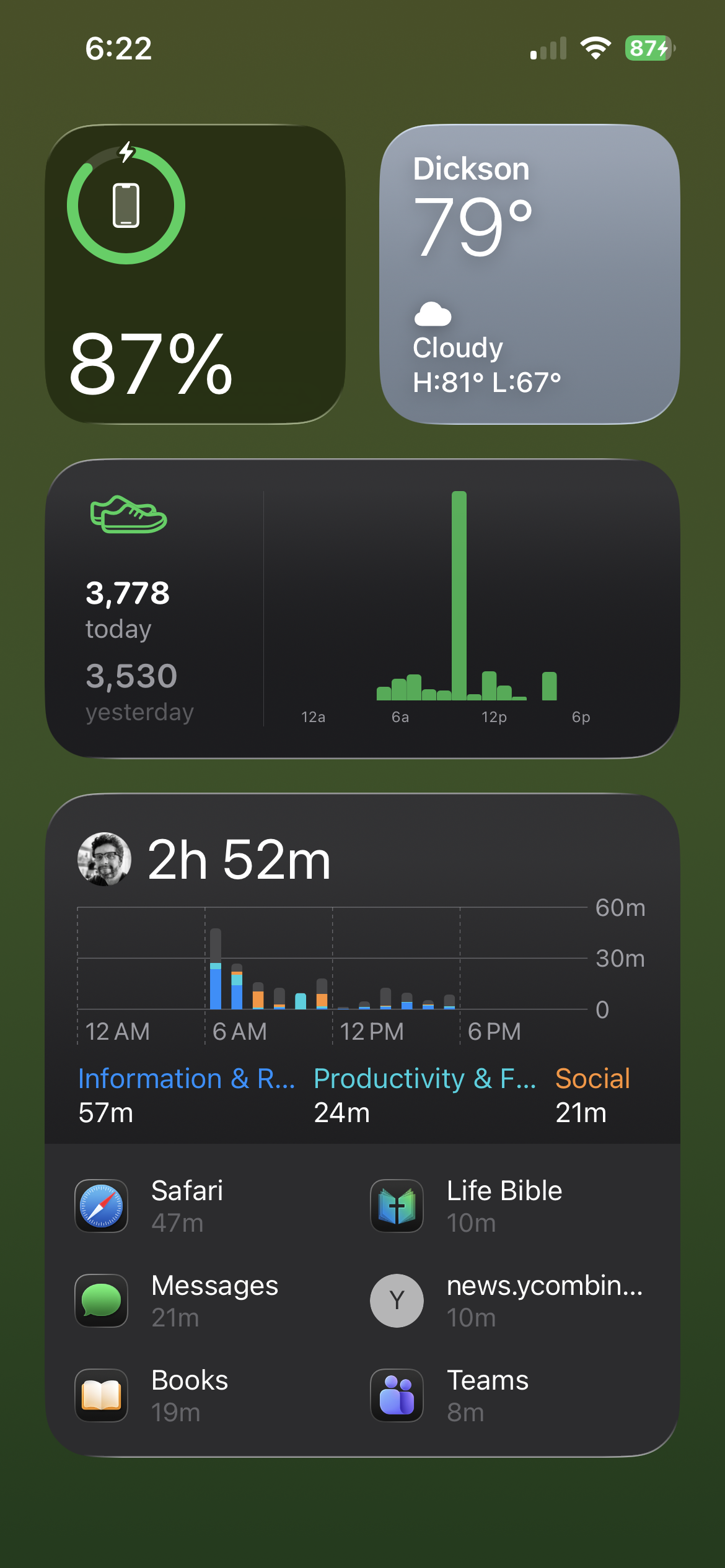This screenshot has height=1568, width=725.
Task: Open the Dickson weather widget
Action: point(529,274)
